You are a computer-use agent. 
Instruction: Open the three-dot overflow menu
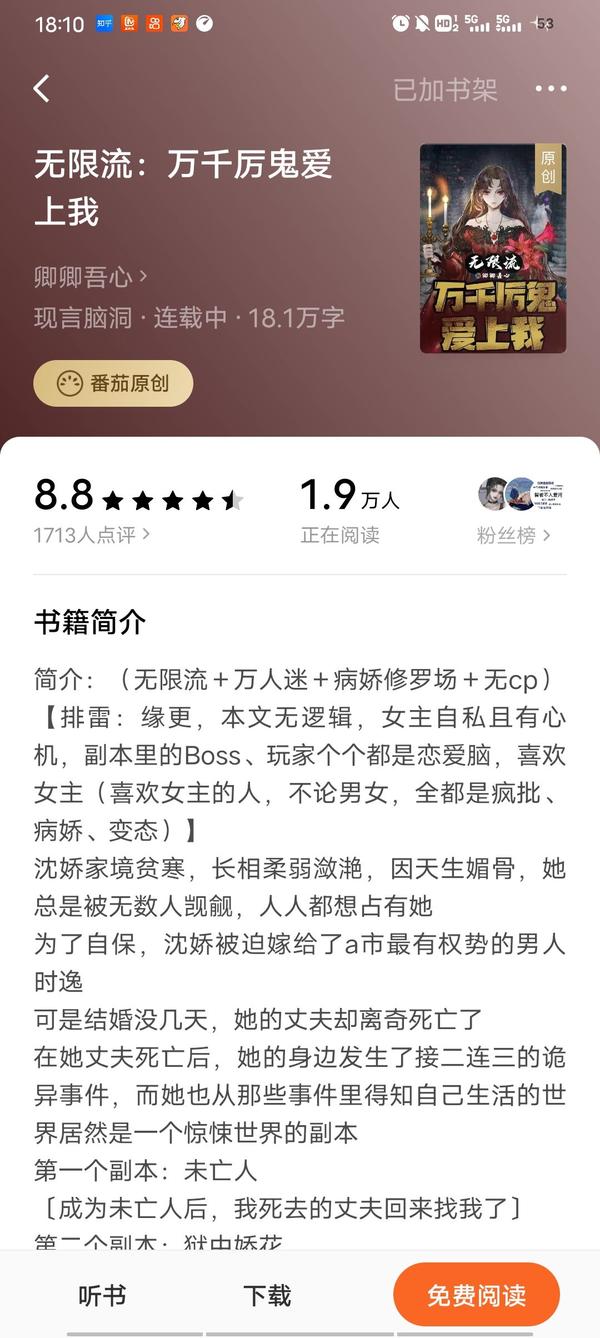pyautogui.click(x=551, y=89)
